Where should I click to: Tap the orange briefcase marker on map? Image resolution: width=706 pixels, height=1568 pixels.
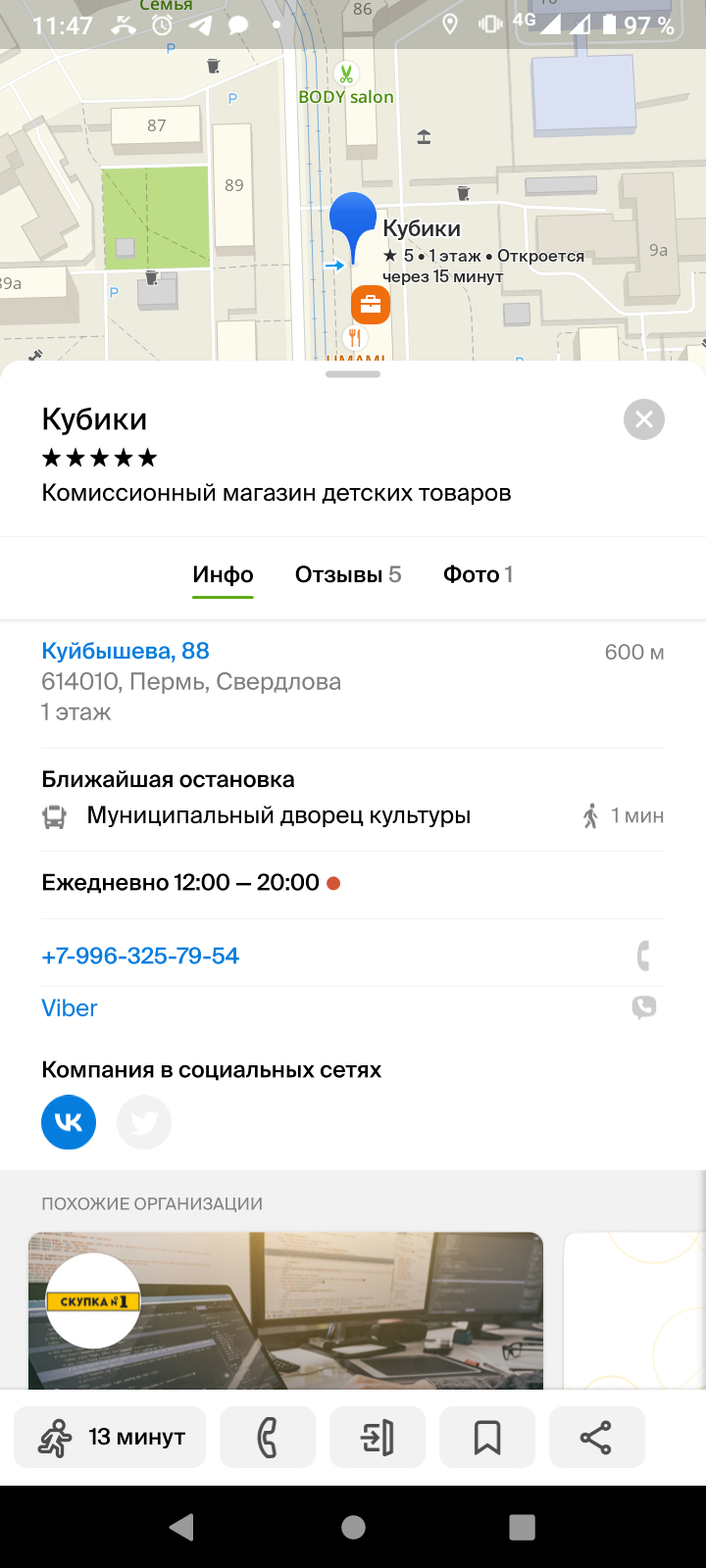(371, 305)
